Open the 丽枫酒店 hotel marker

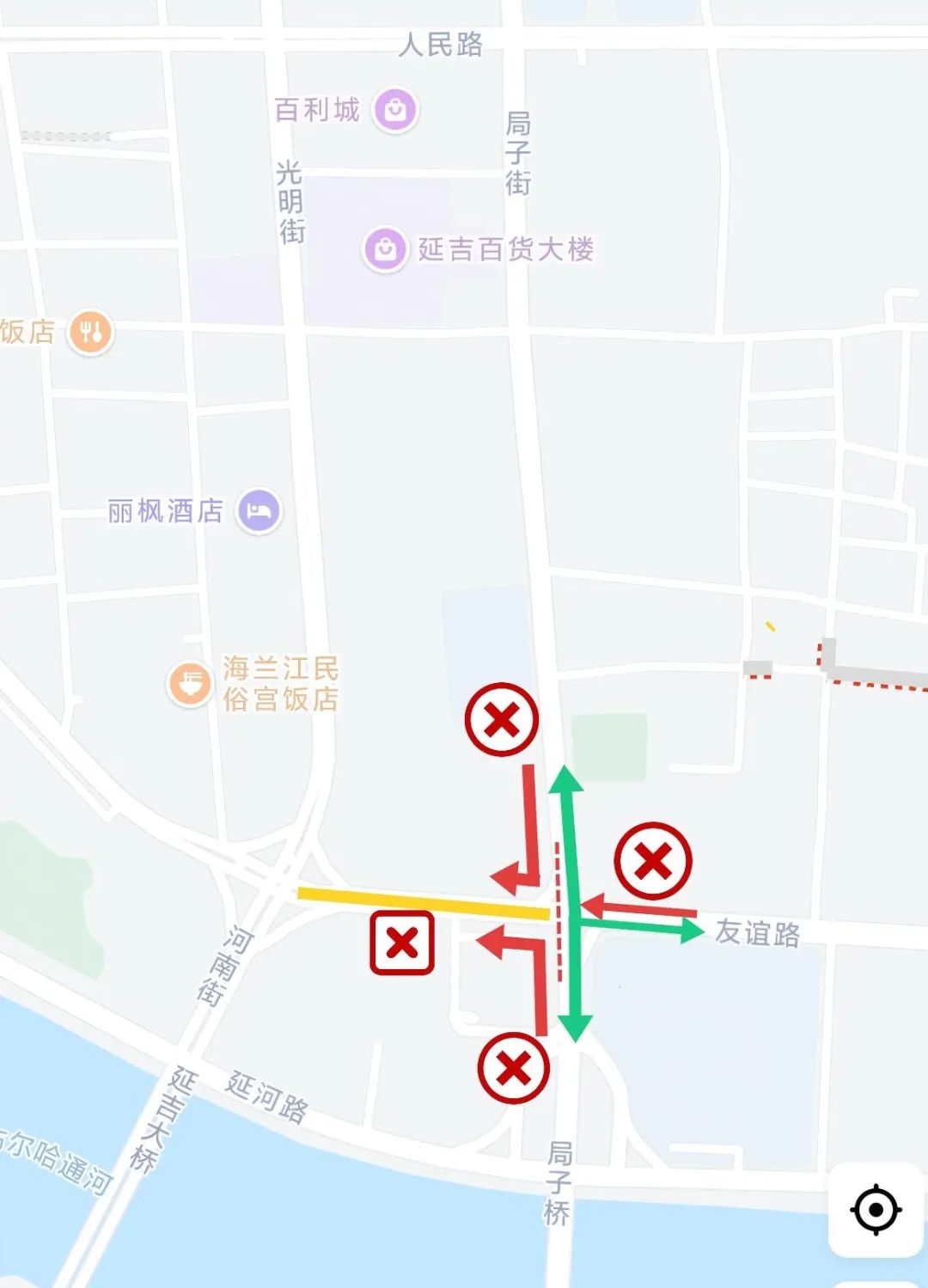click(x=259, y=511)
